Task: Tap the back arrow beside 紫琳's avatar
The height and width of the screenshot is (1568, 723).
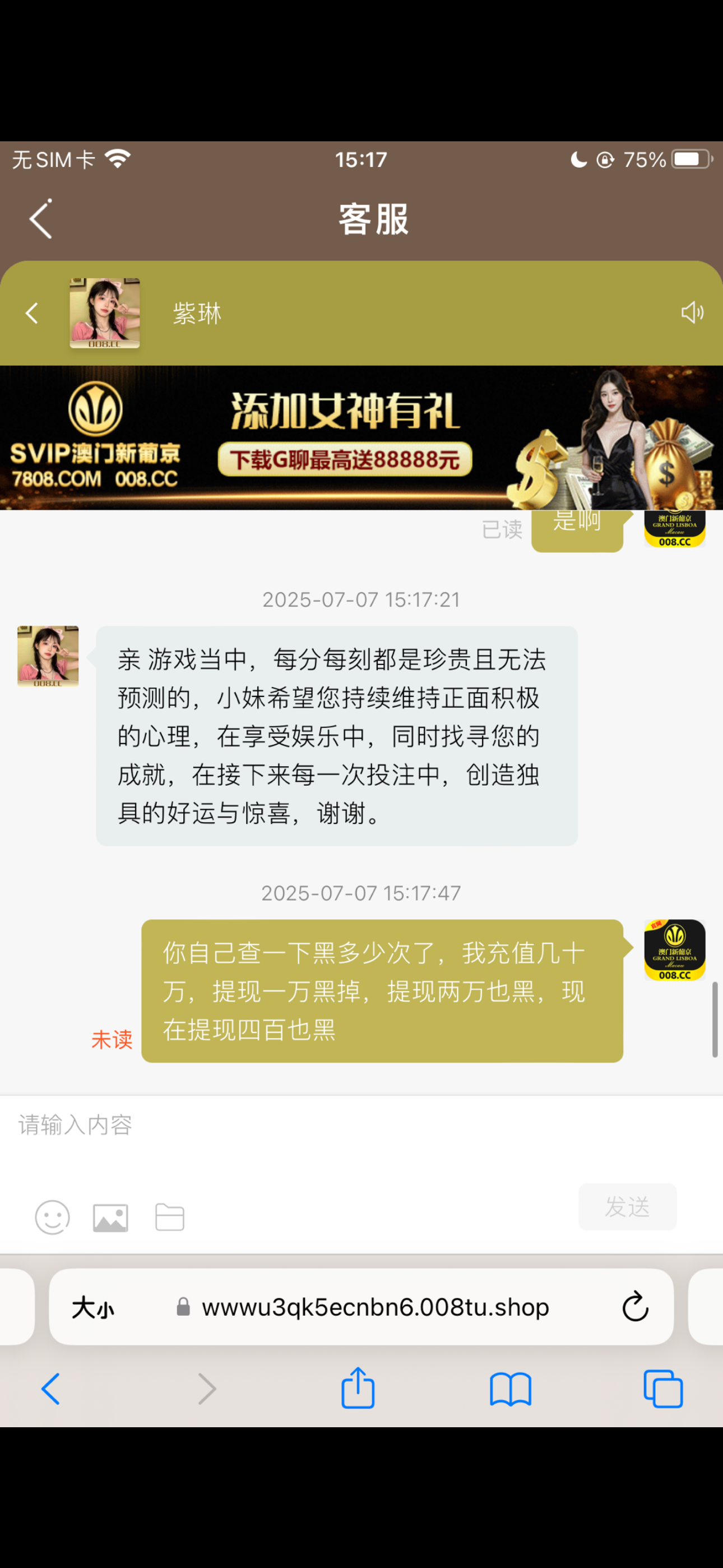Action: [31, 313]
